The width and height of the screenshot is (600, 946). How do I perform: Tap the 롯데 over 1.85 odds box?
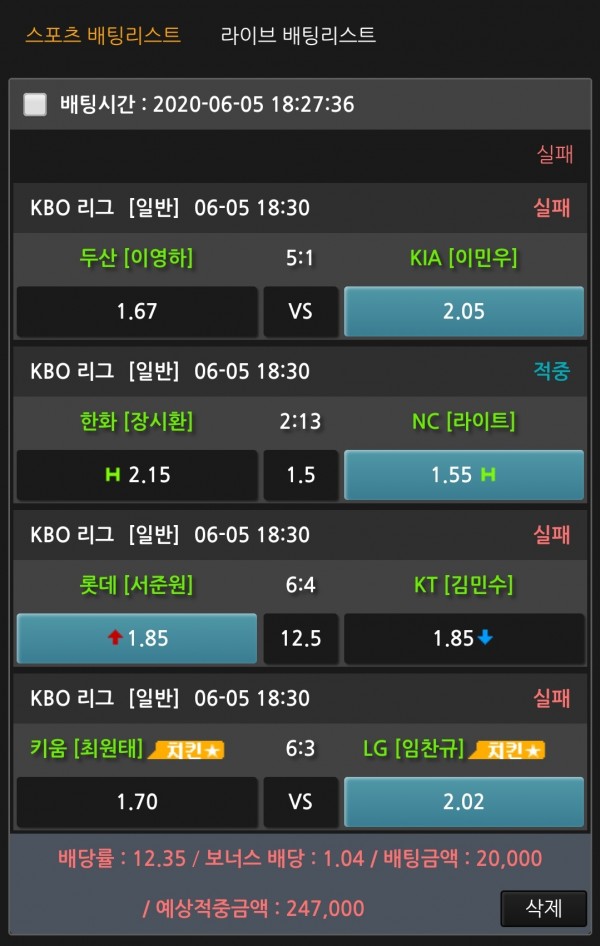tap(137, 638)
